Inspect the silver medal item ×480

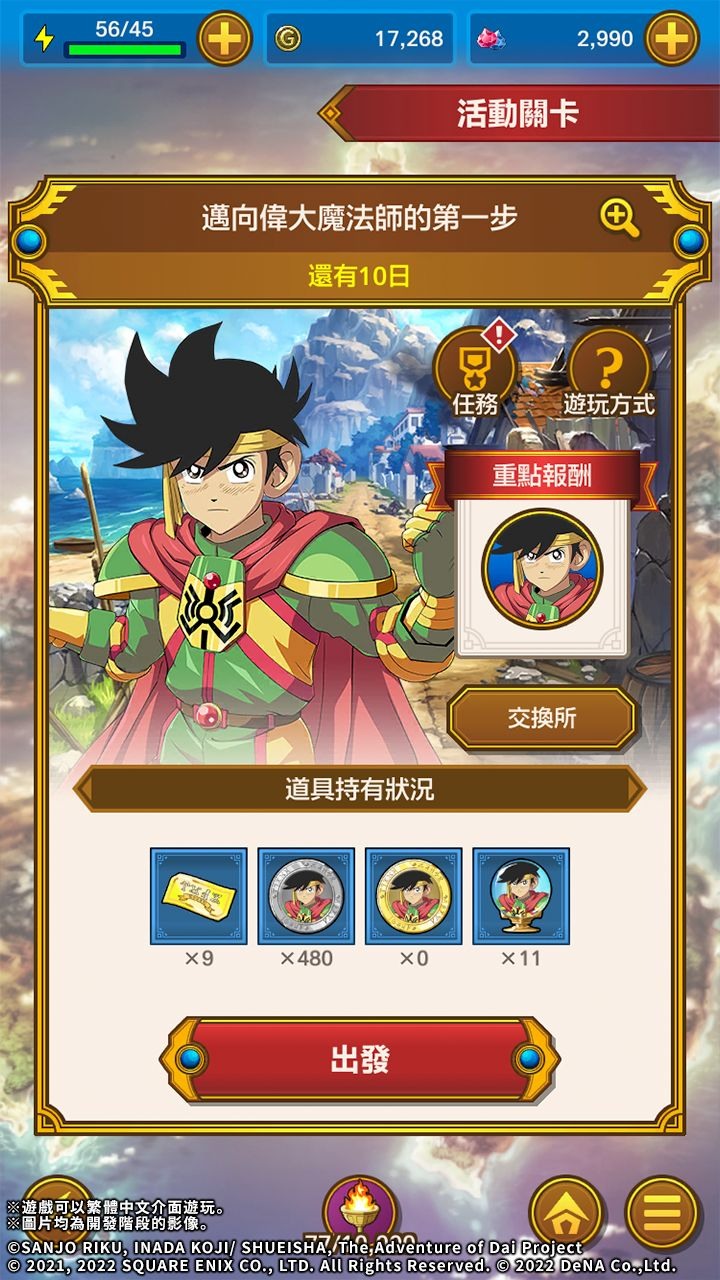click(306, 896)
